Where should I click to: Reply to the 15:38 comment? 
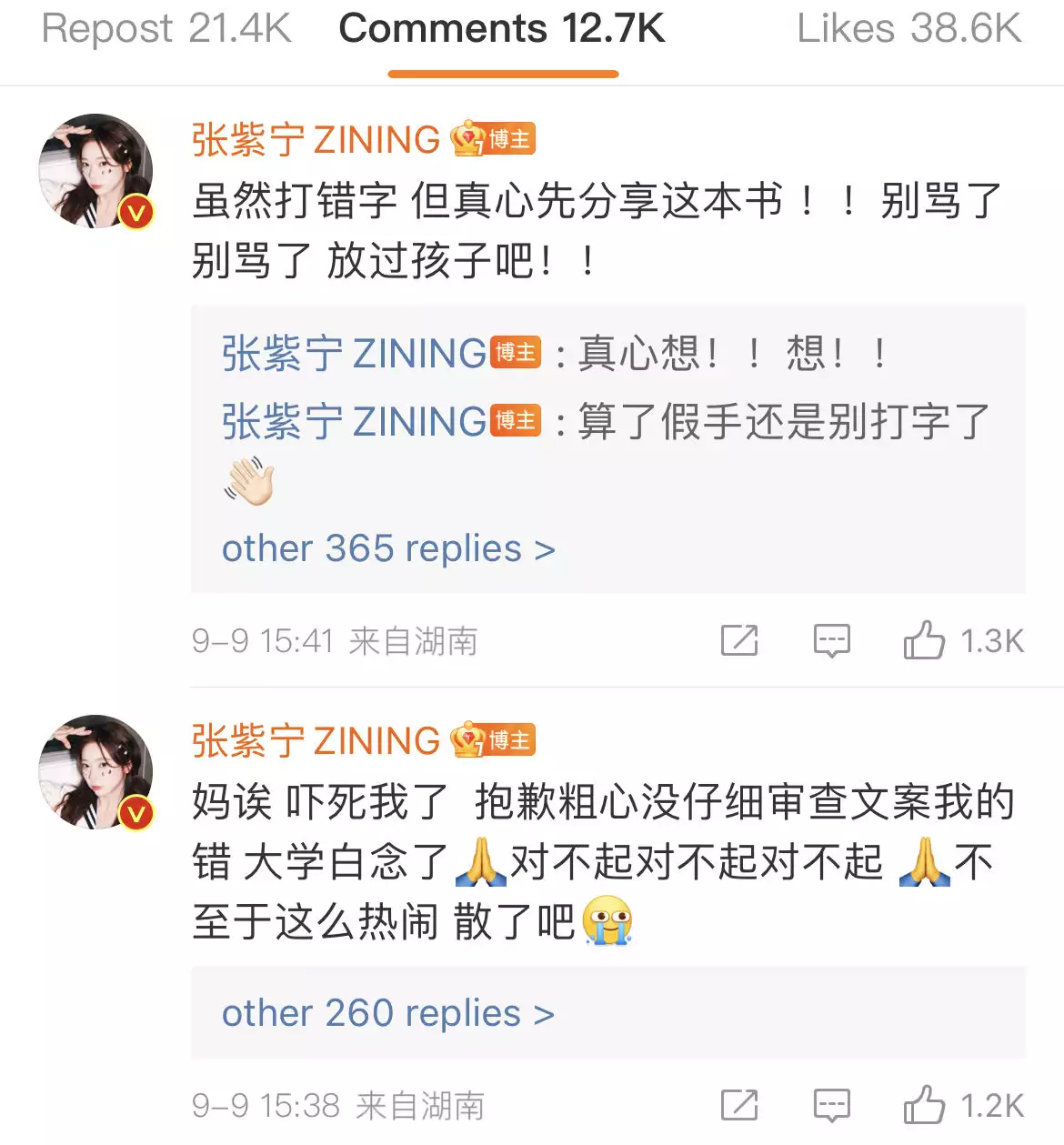coord(831,1106)
